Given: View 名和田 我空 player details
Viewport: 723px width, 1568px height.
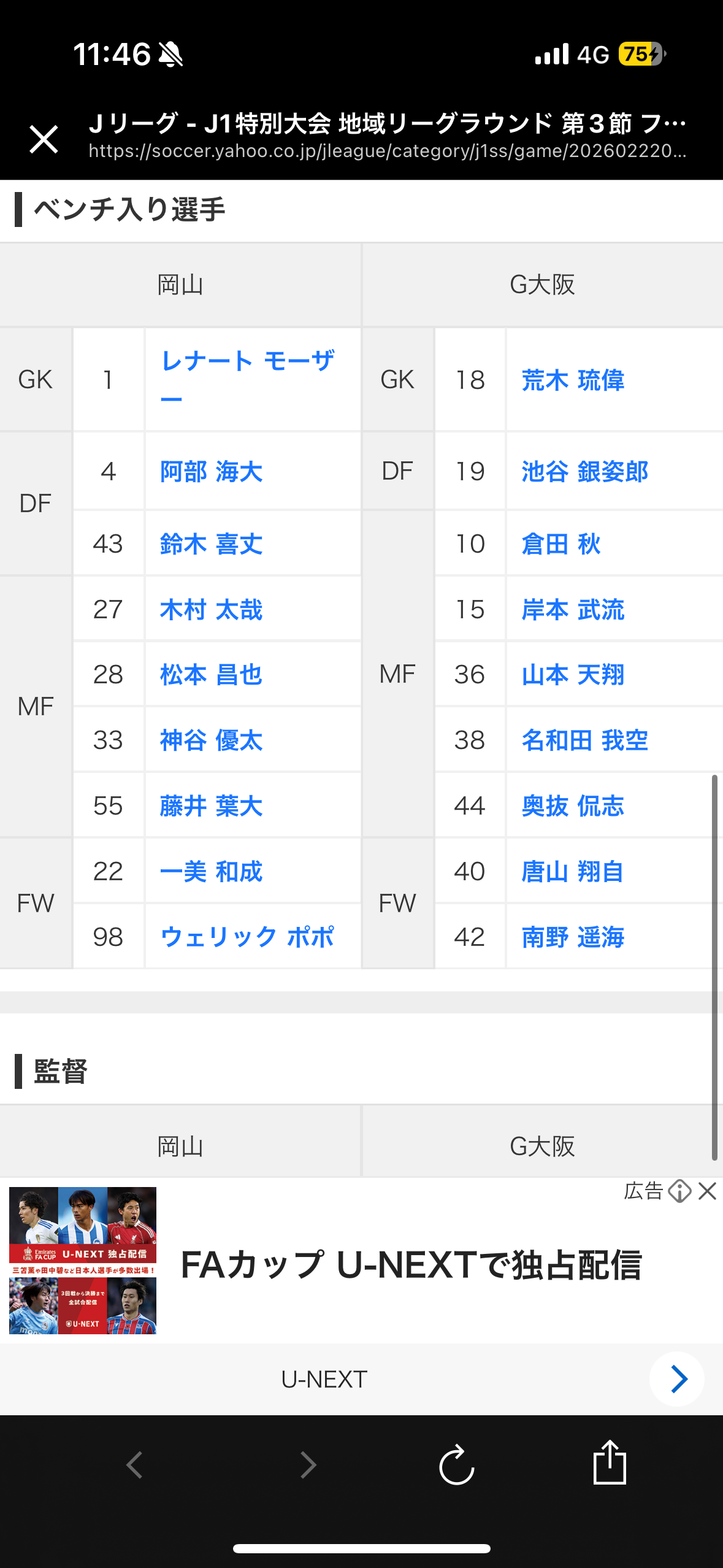Looking at the screenshot, I should point(584,740).
